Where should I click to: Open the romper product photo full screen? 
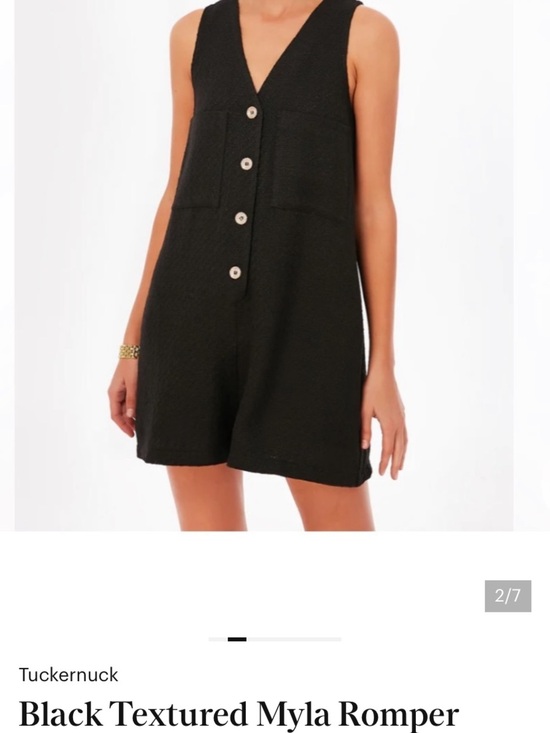[264, 265]
